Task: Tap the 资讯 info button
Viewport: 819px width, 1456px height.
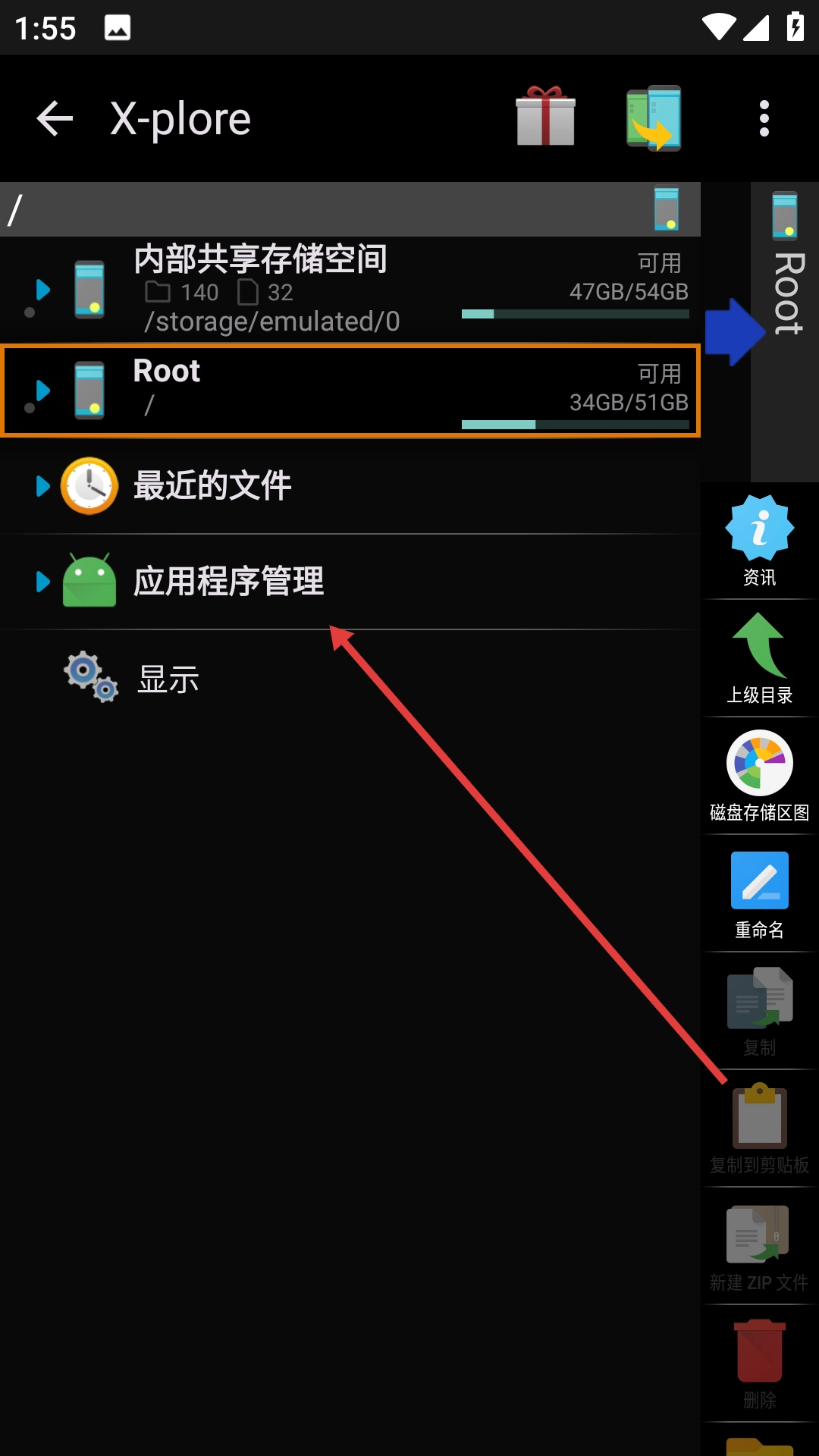Action: (759, 541)
